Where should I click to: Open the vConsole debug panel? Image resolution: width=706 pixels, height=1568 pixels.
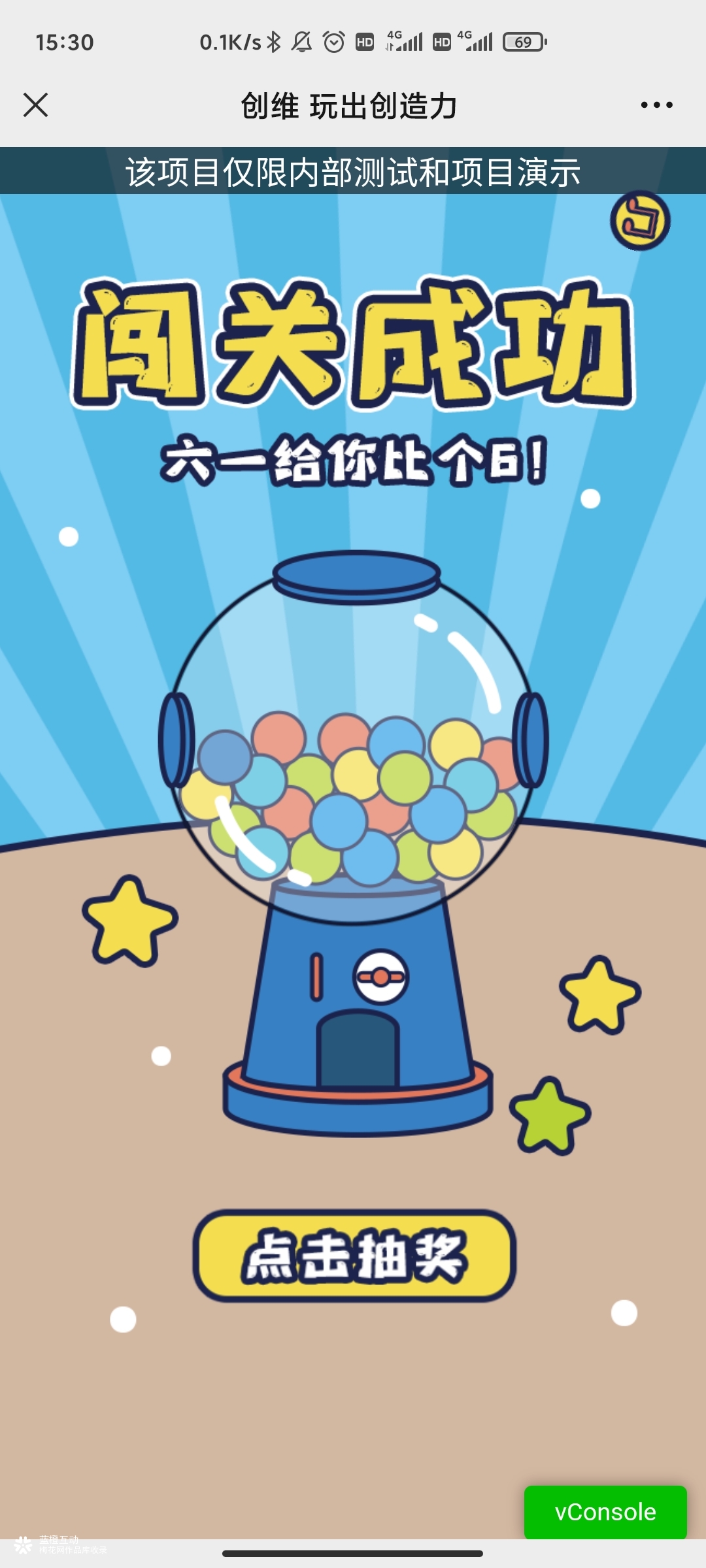point(605,1512)
